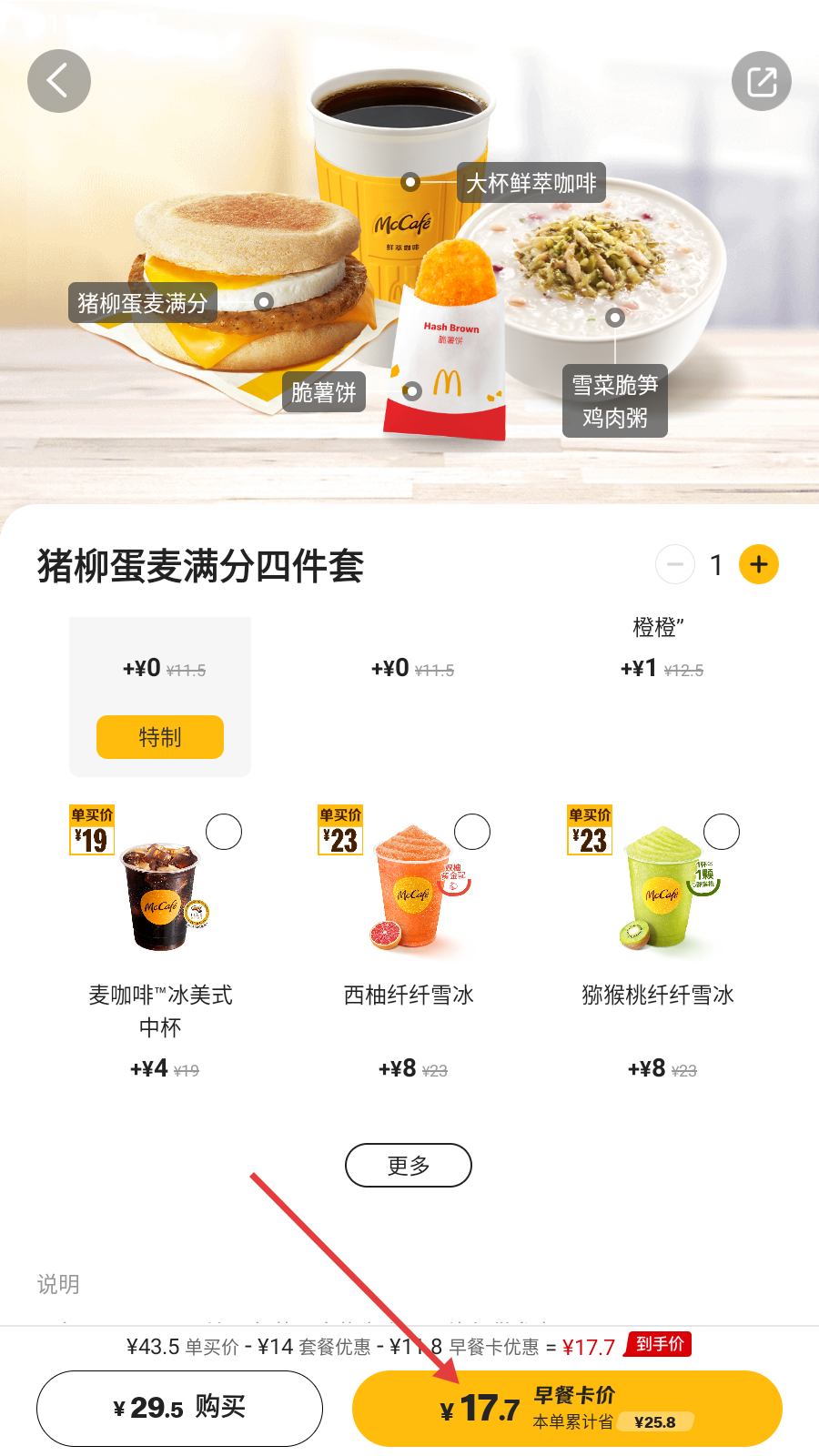Screen dimensions: 819x1456
Task: Decrease quantity with the minus button
Action: click(675, 564)
